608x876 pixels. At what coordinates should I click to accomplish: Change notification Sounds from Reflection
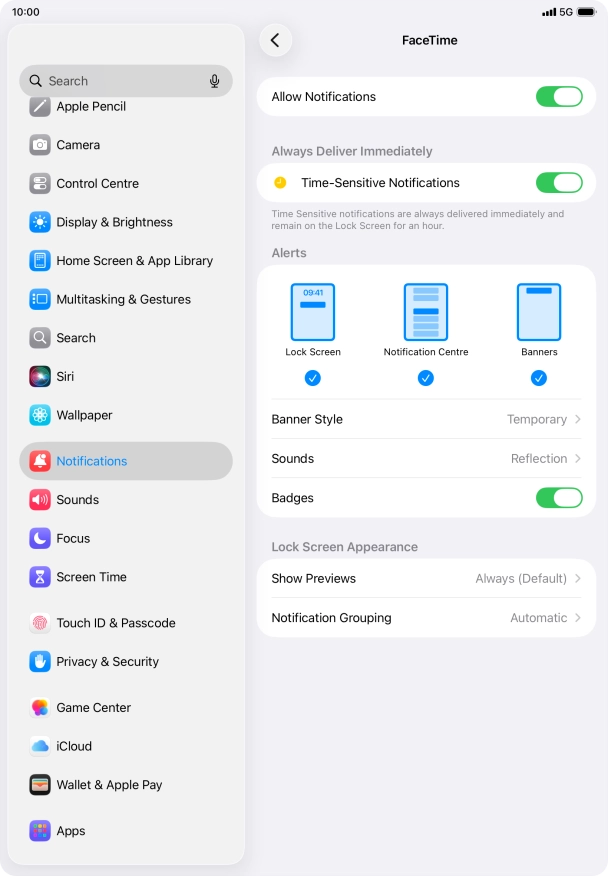tap(426, 458)
